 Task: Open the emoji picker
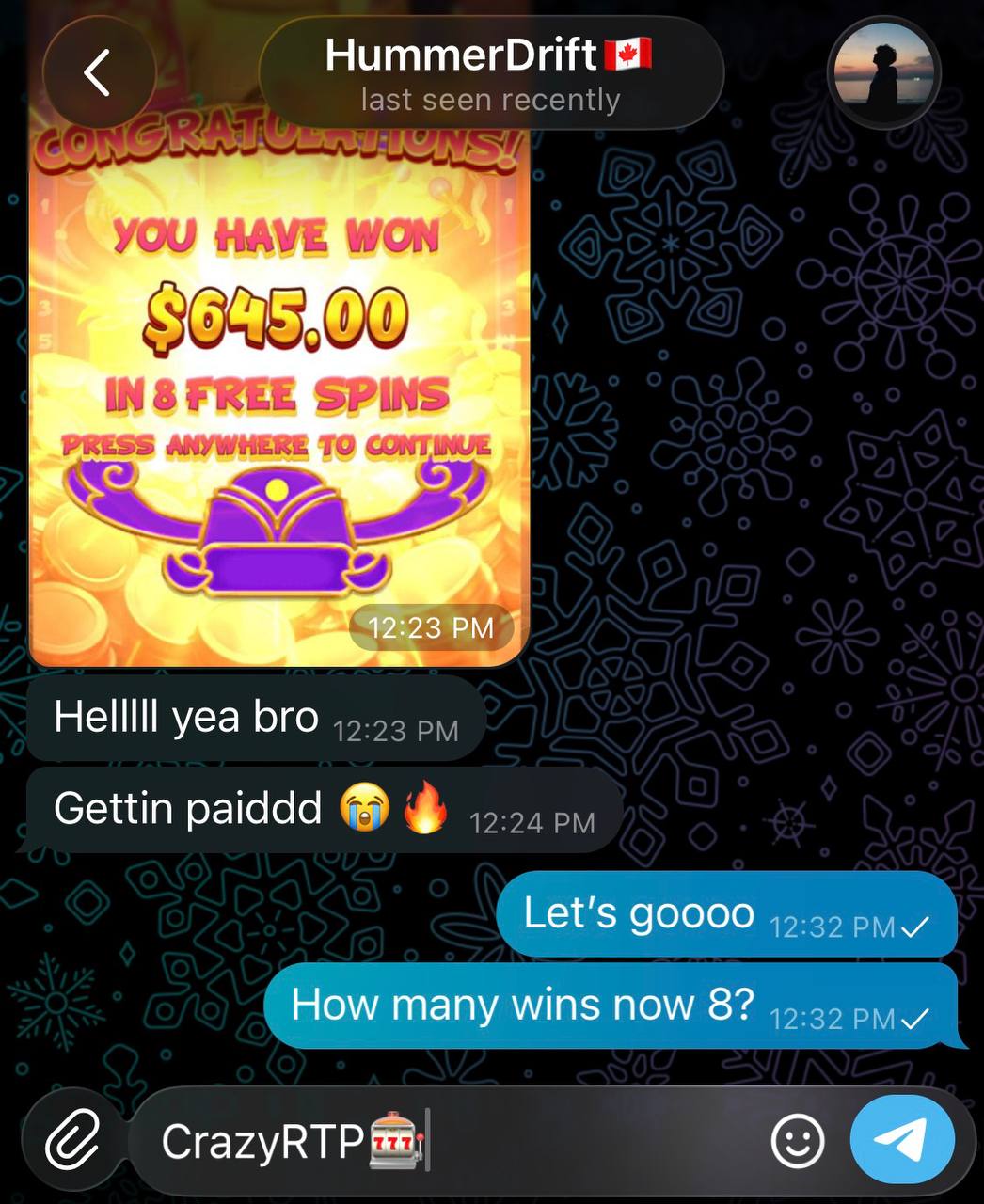click(797, 1140)
